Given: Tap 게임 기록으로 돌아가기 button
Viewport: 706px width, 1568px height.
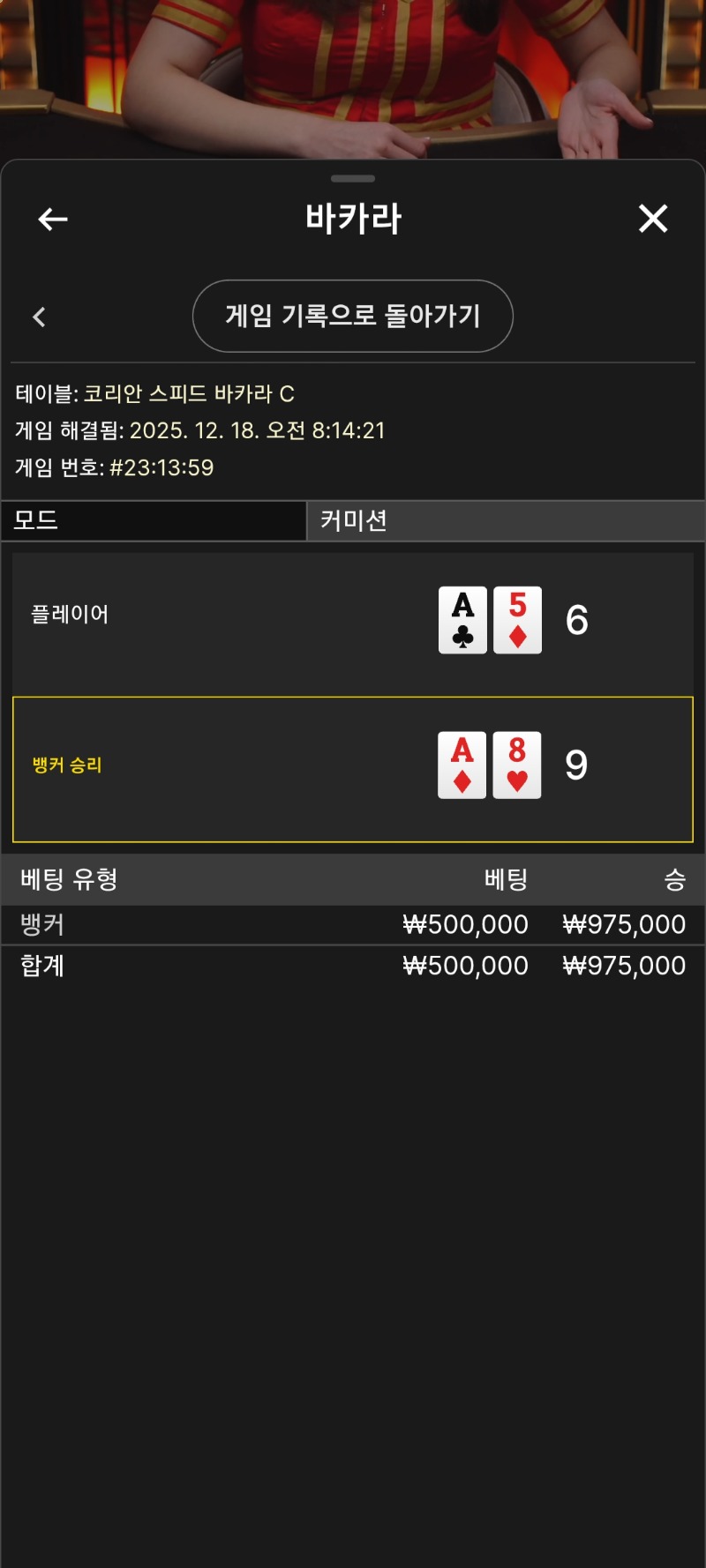Looking at the screenshot, I should pos(352,316).
